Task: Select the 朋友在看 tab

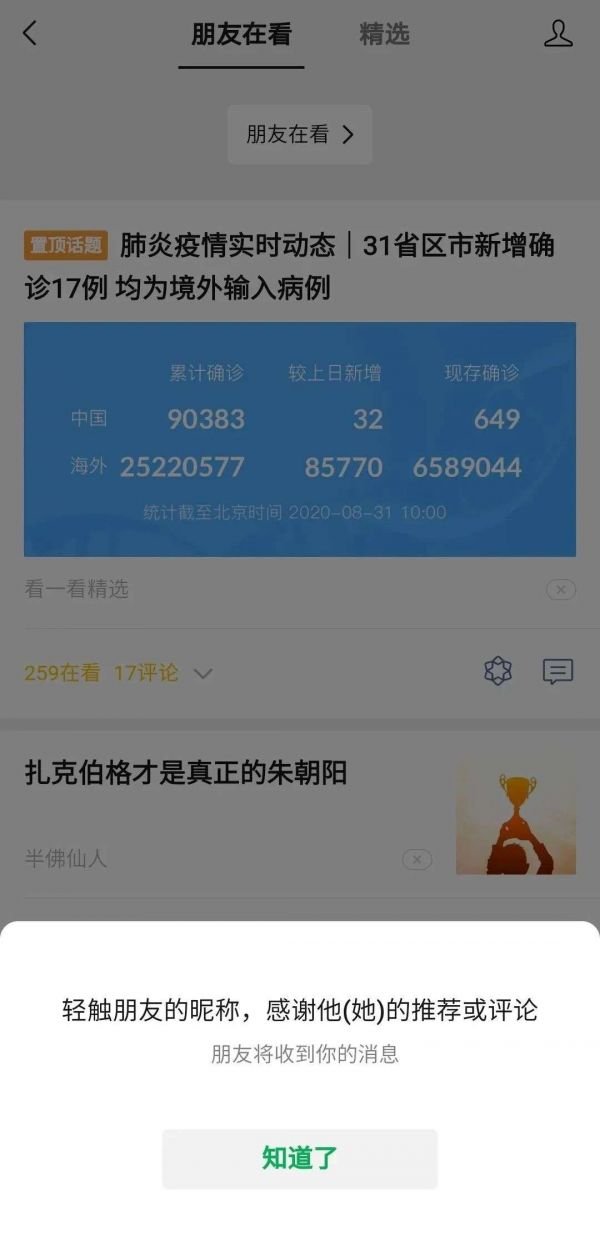Action: pyautogui.click(x=241, y=34)
